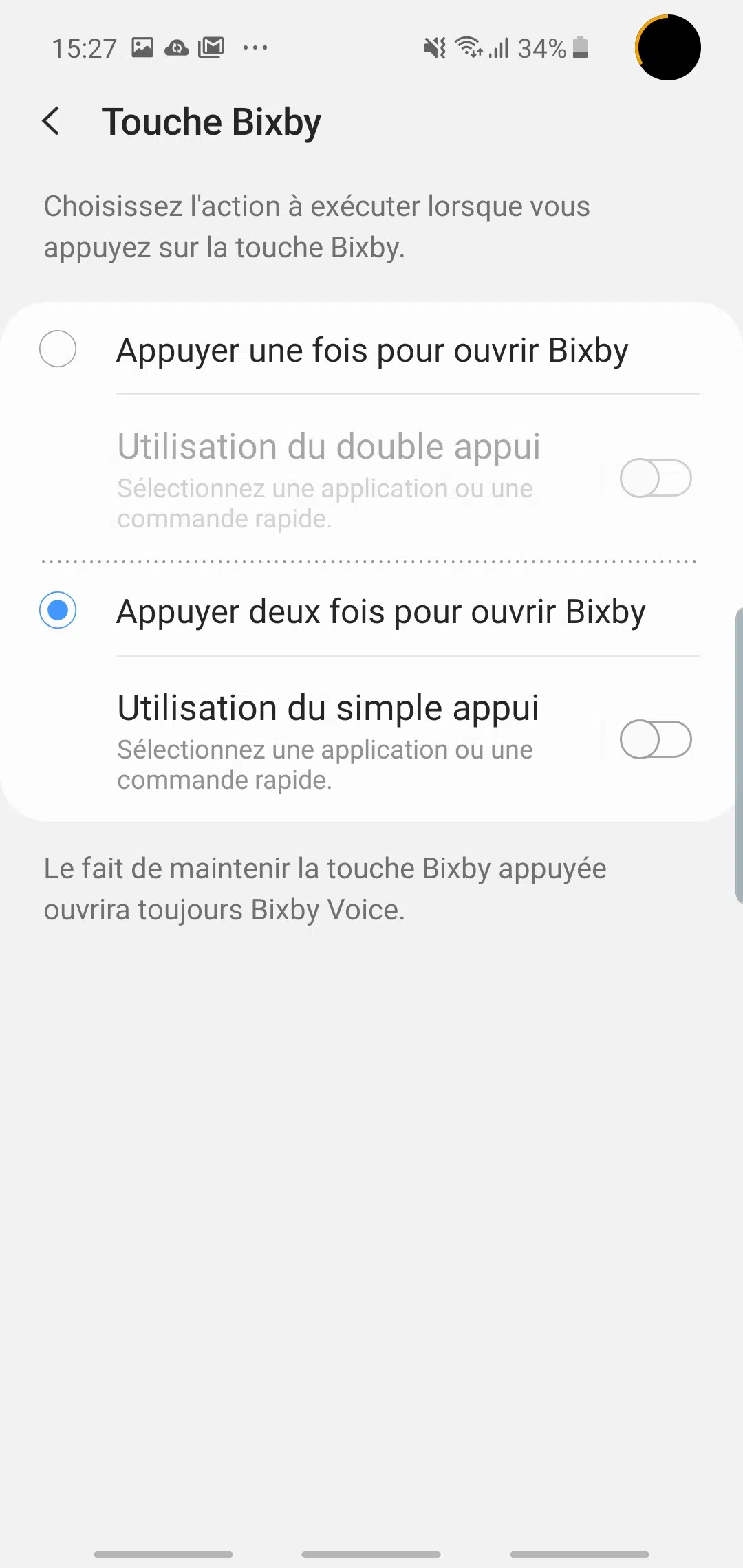Go back from Touche Bixby settings

tap(51, 122)
